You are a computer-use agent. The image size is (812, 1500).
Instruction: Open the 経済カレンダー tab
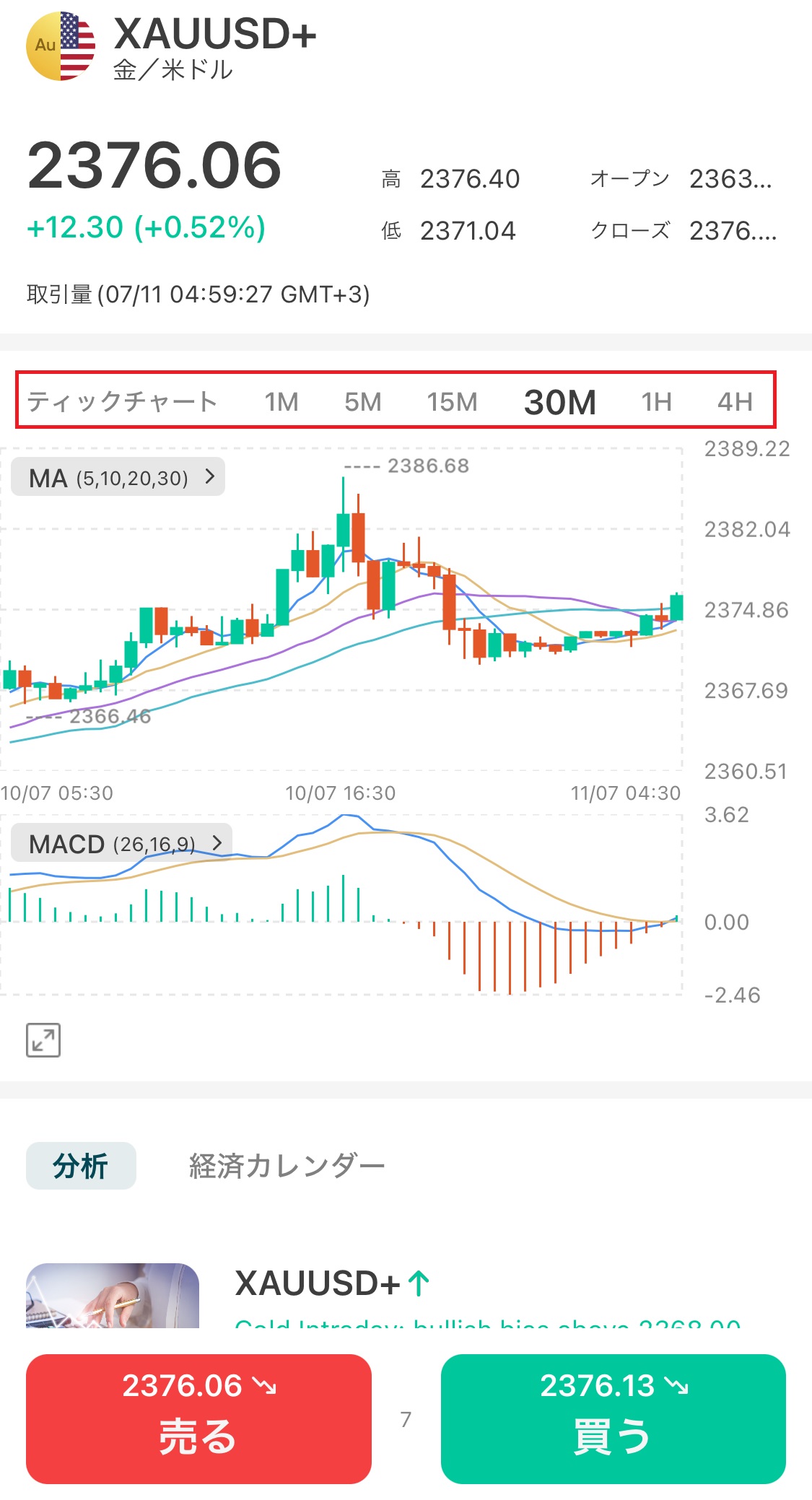(x=287, y=1166)
